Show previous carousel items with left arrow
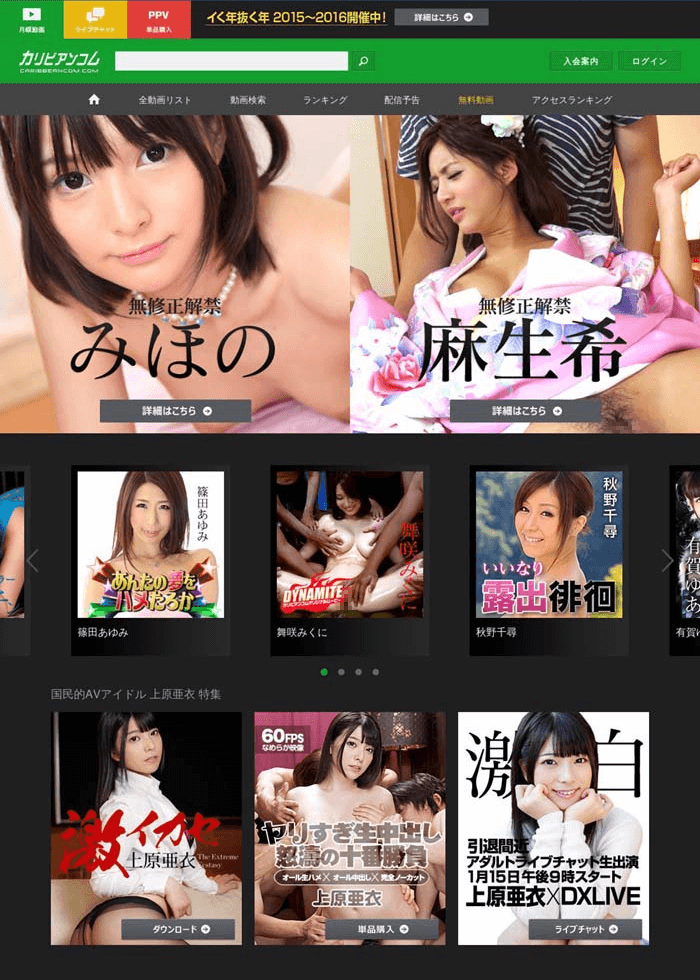Viewport: 700px width, 980px height. pos(32,560)
